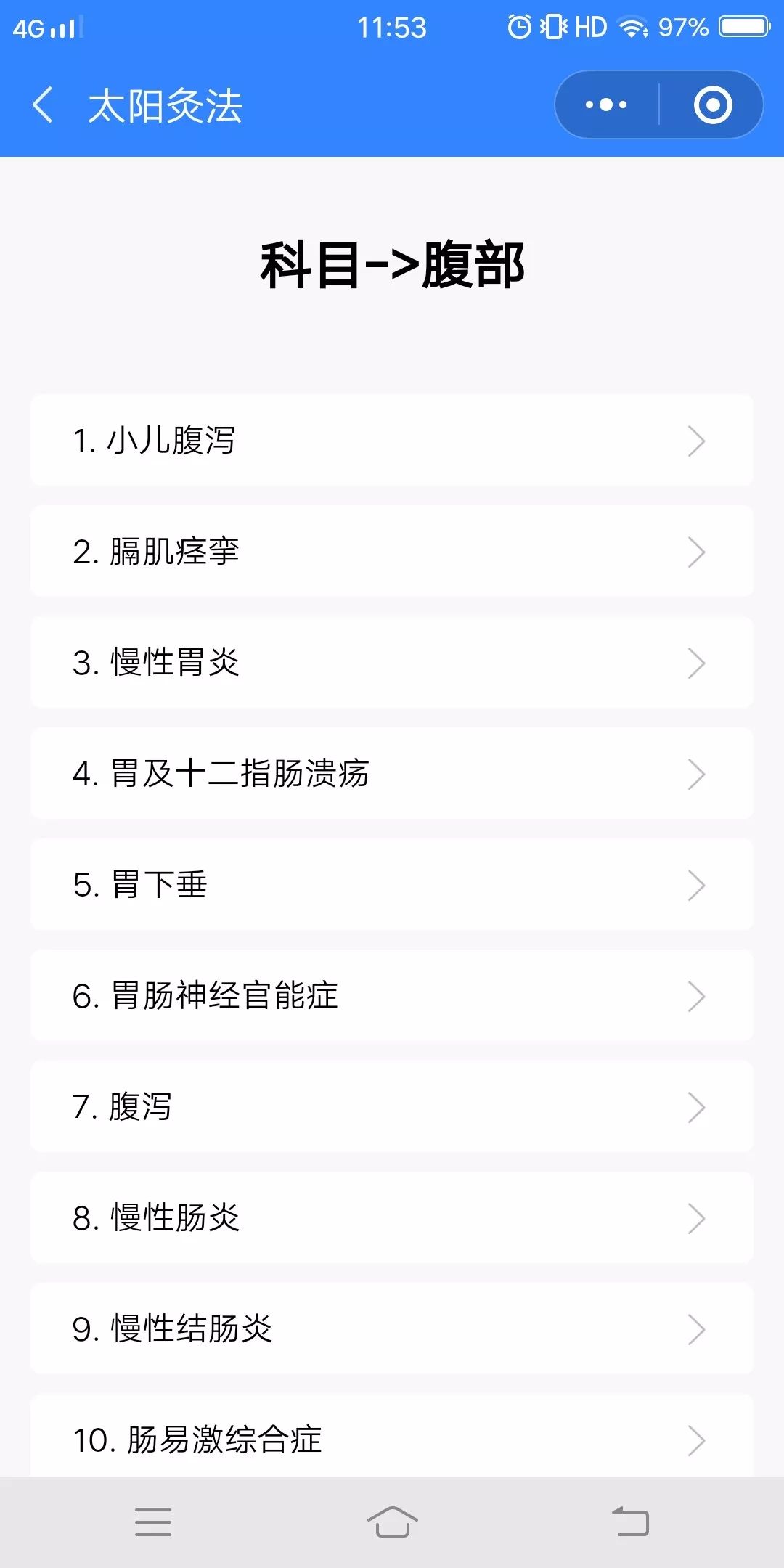Select the 膈肌痉挛 row
This screenshot has height=1568, width=784.
coord(391,552)
